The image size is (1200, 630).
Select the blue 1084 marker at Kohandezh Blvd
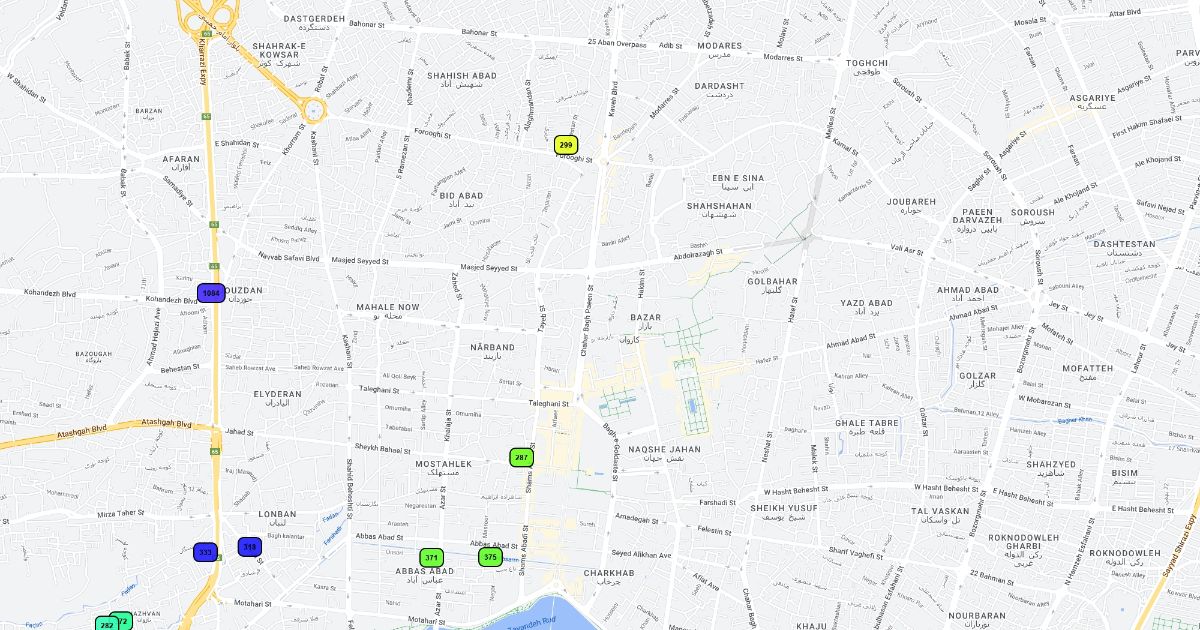pos(210,293)
